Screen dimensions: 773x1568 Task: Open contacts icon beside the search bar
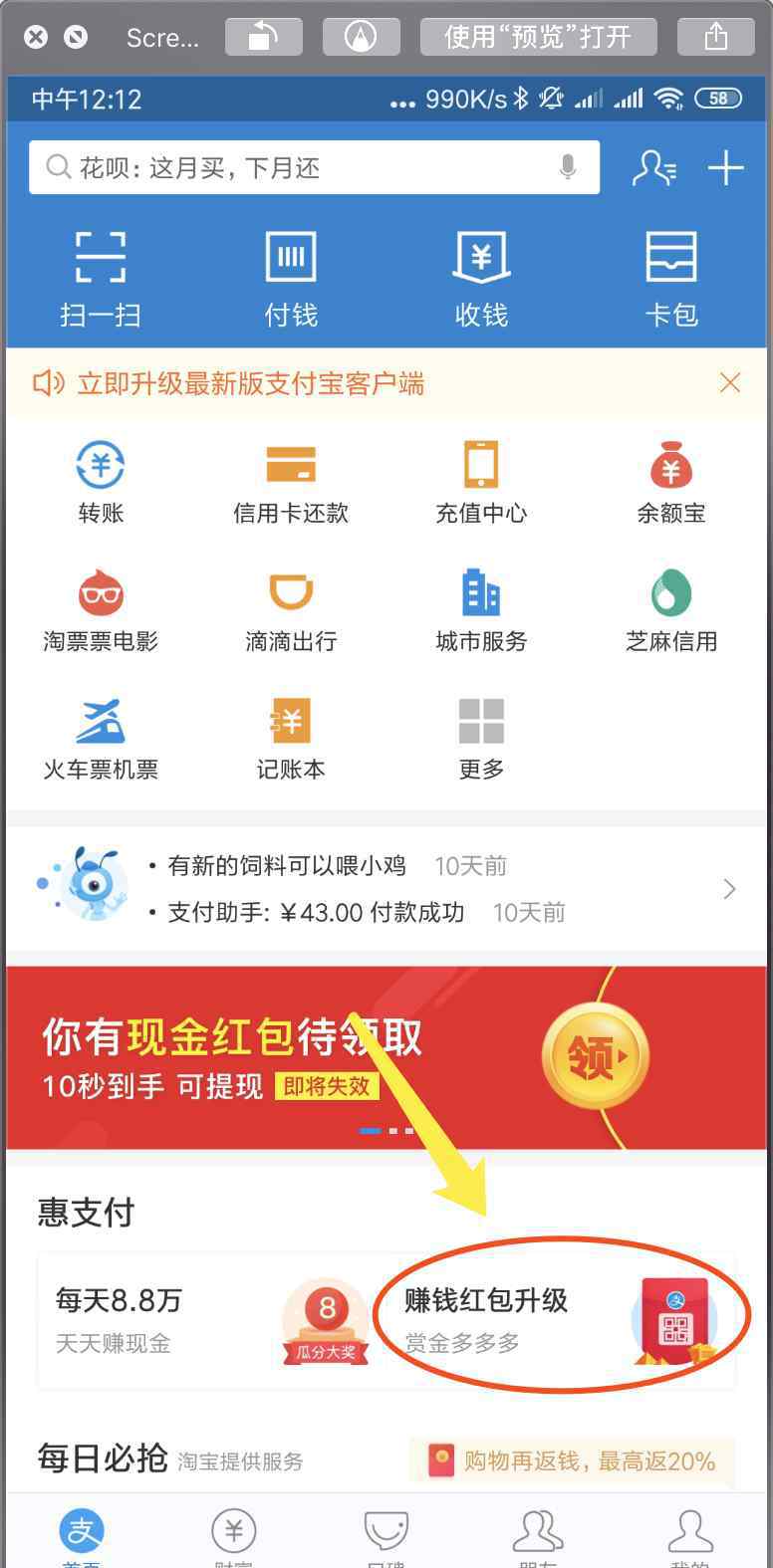click(654, 167)
